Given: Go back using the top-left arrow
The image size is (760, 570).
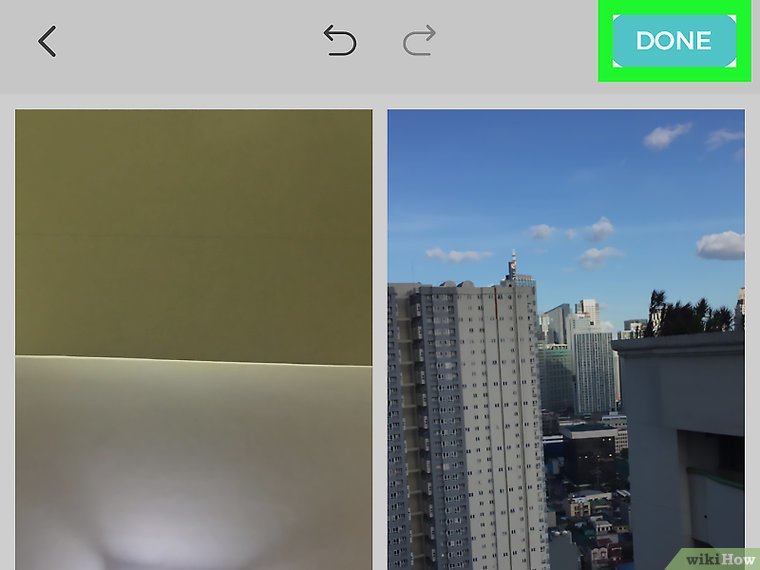Looking at the screenshot, I should tap(47, 41).
